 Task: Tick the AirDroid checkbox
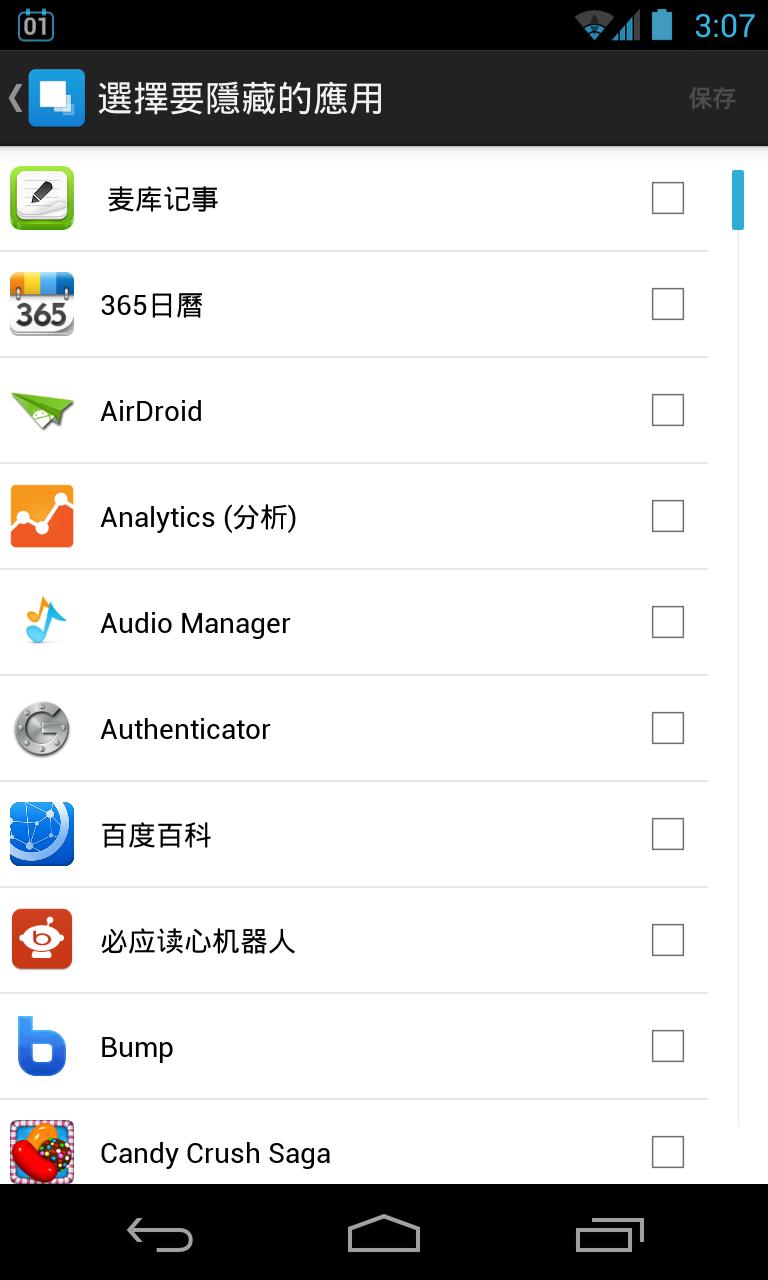tap(668, 410)
